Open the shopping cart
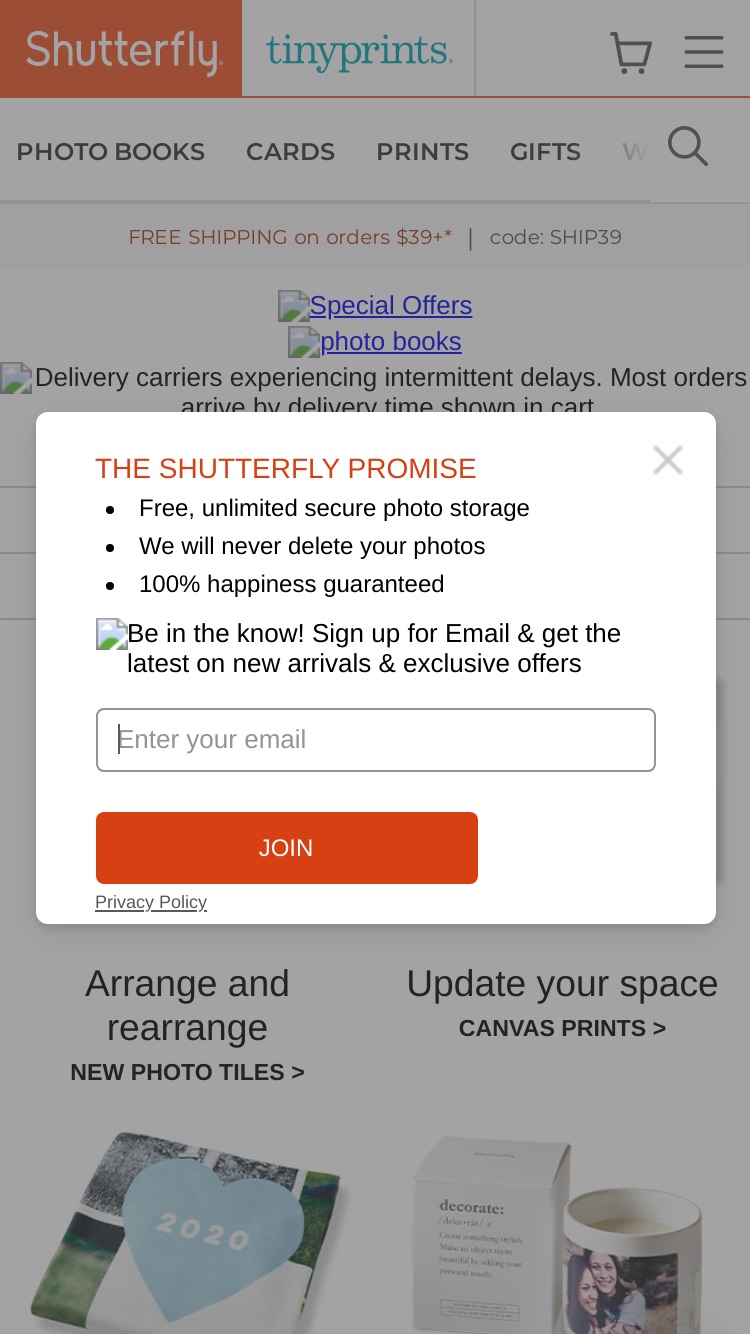 coord(631,52)
